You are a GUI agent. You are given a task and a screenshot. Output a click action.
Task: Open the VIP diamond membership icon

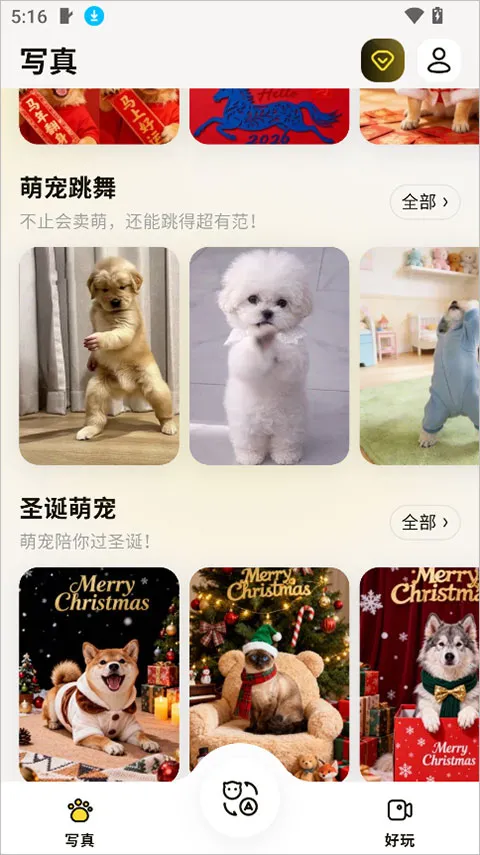coord(382,61)
